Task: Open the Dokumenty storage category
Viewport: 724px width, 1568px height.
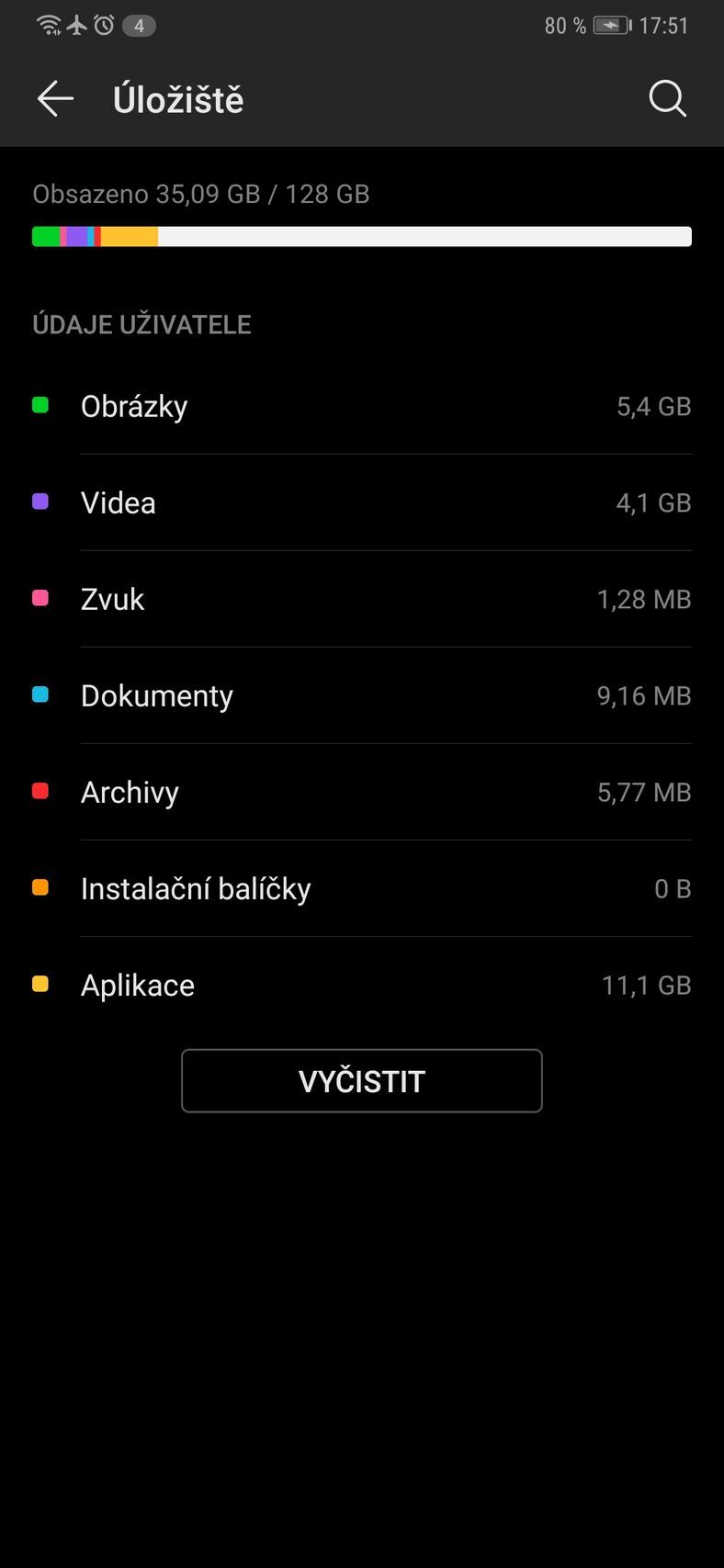Action: click(362, 694)
